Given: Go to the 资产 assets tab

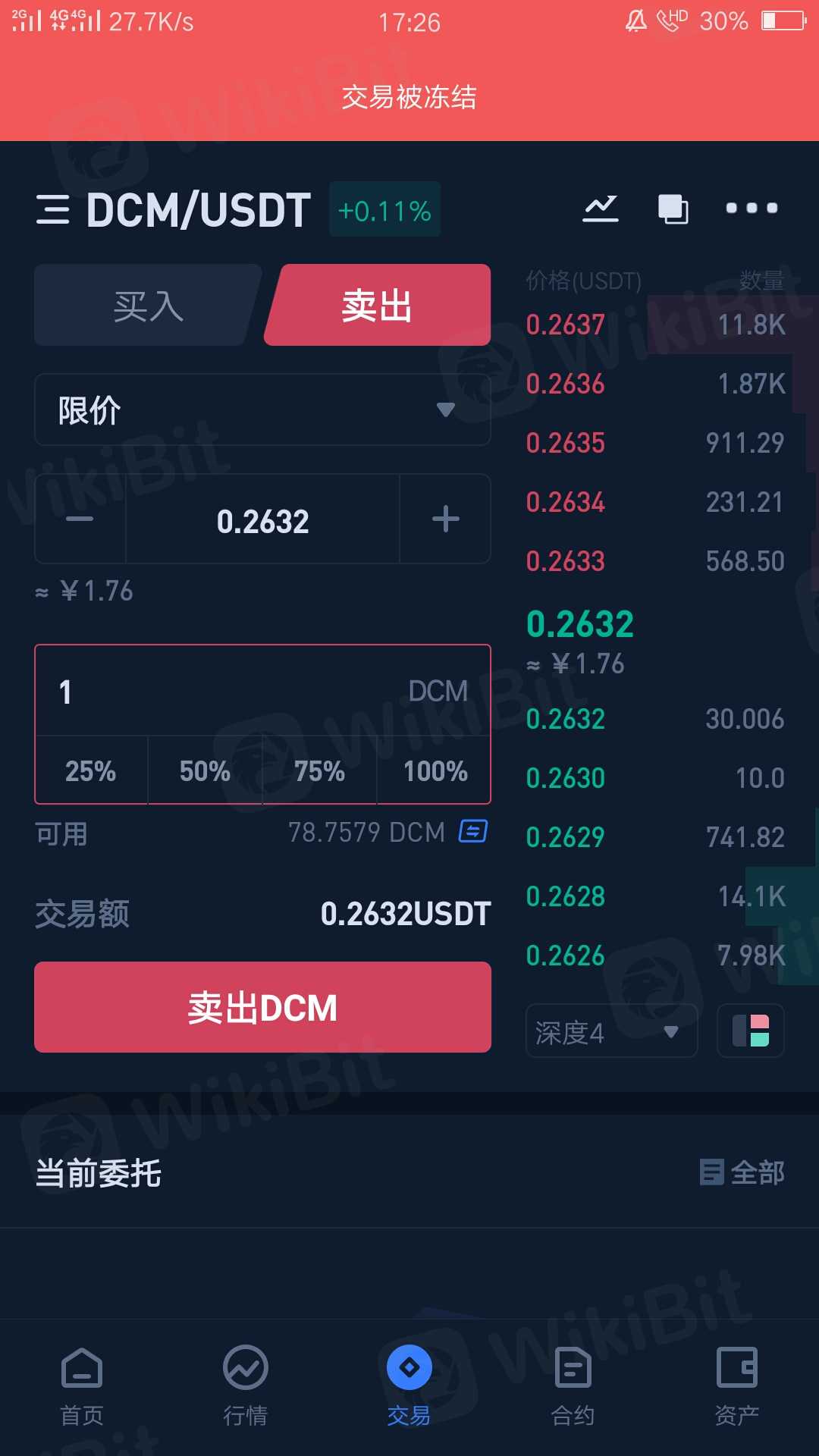Looking at the screenshot, I should pyautogui.click(x=736, y=1385).
